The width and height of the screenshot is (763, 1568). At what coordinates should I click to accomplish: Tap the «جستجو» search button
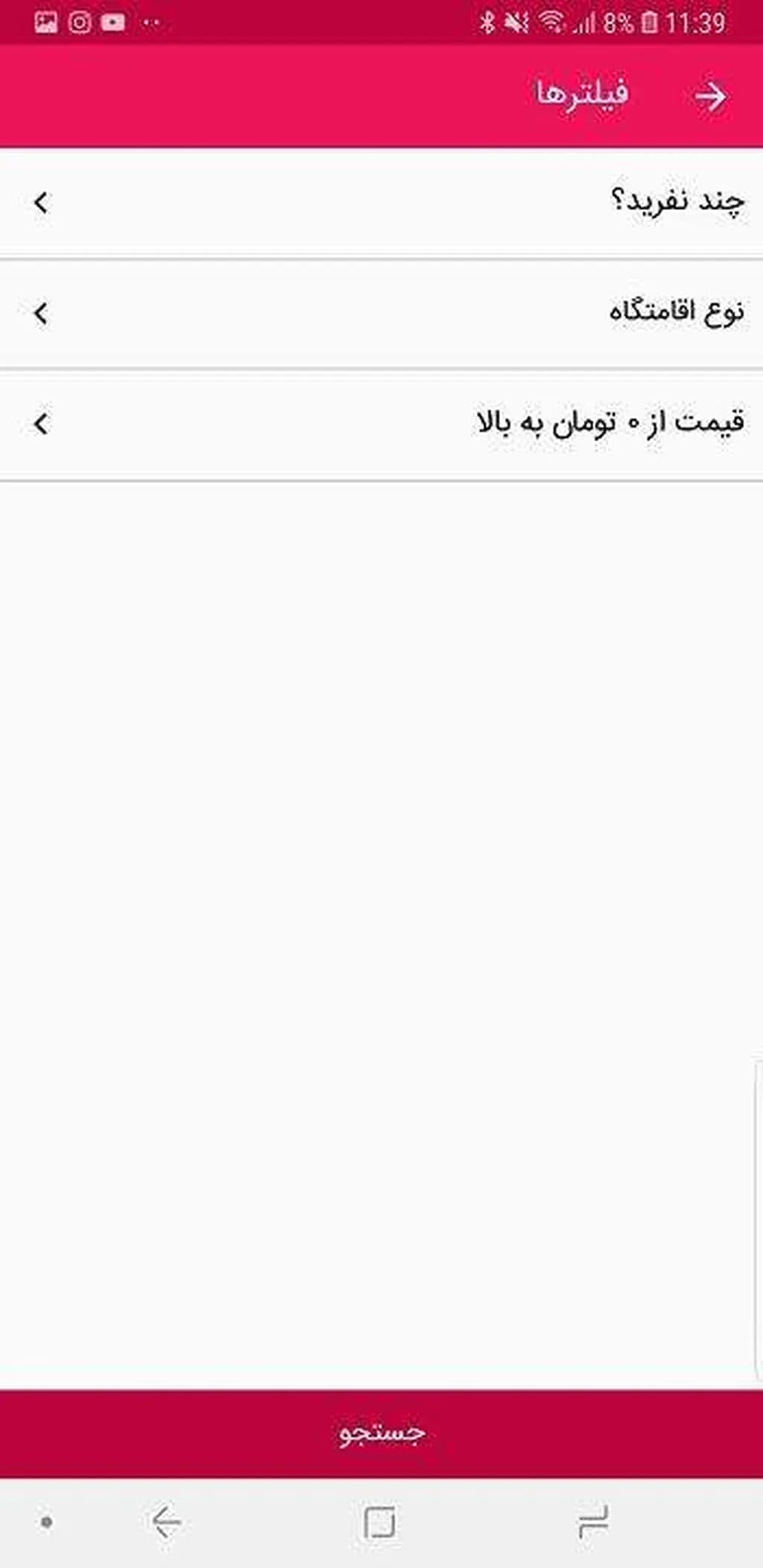(x=381, y=1432)
